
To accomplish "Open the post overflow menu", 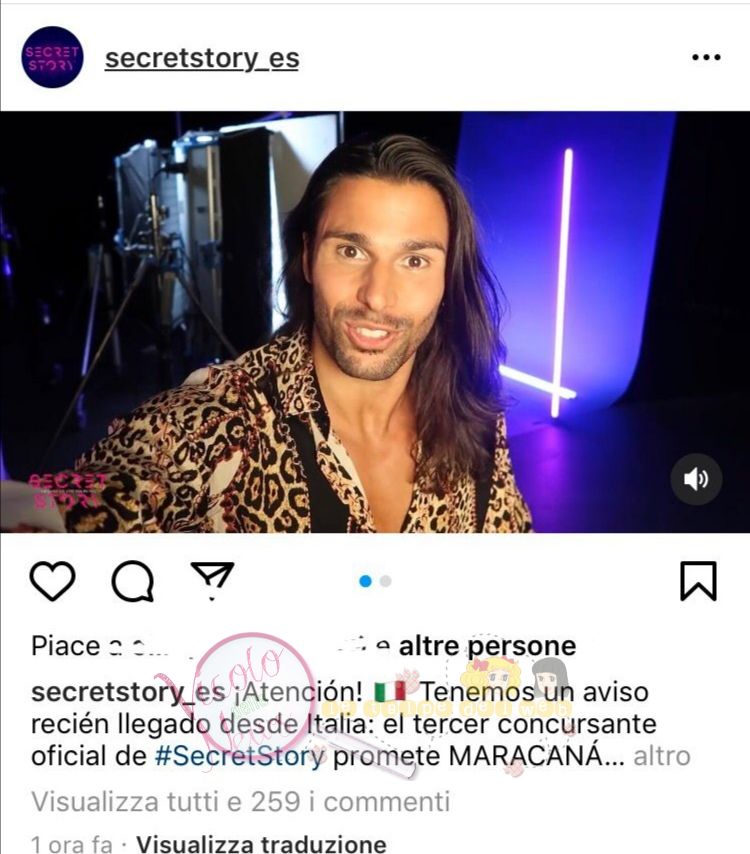I will pyautogui.click(x=706, y=57).
